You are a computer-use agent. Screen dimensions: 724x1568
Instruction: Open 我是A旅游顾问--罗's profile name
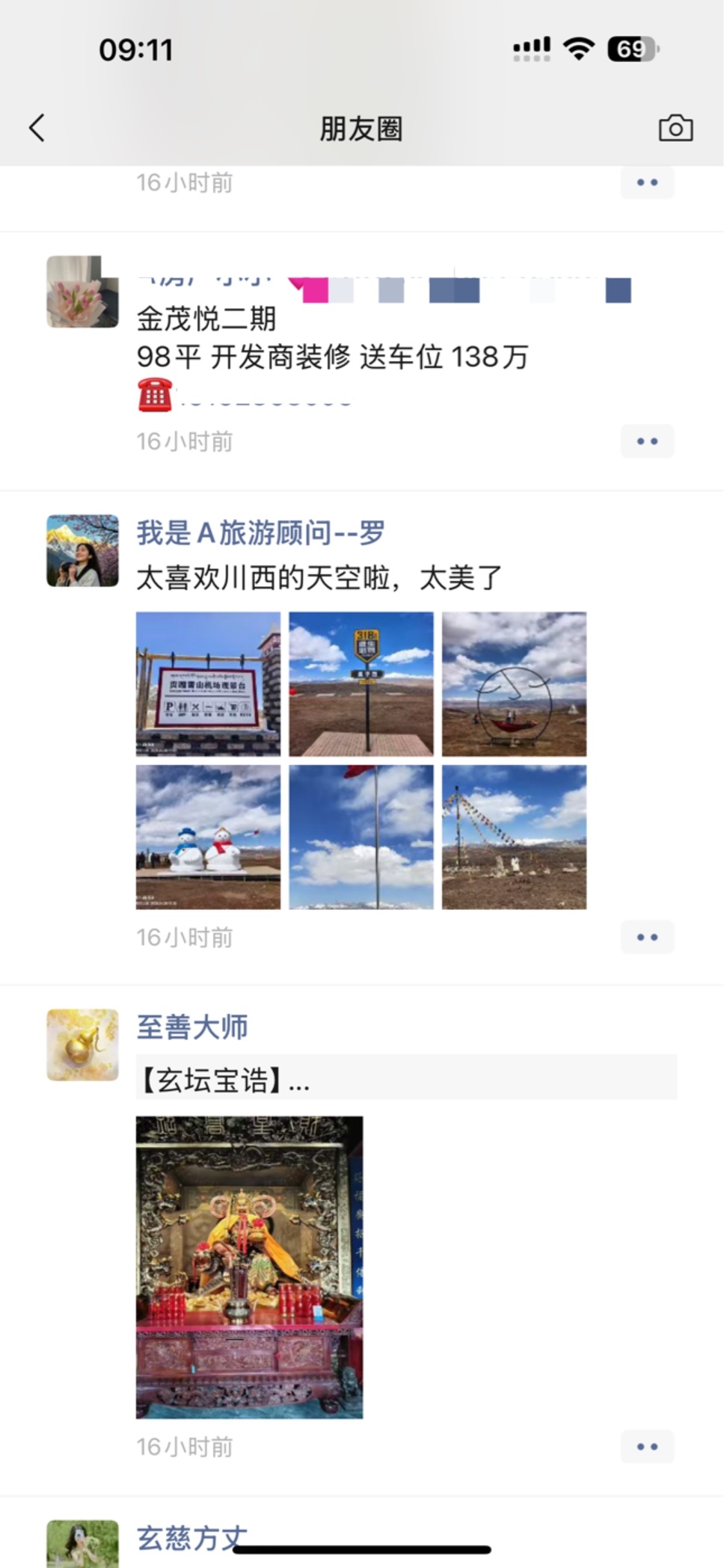pyautogui.click(x=260, y=533)
